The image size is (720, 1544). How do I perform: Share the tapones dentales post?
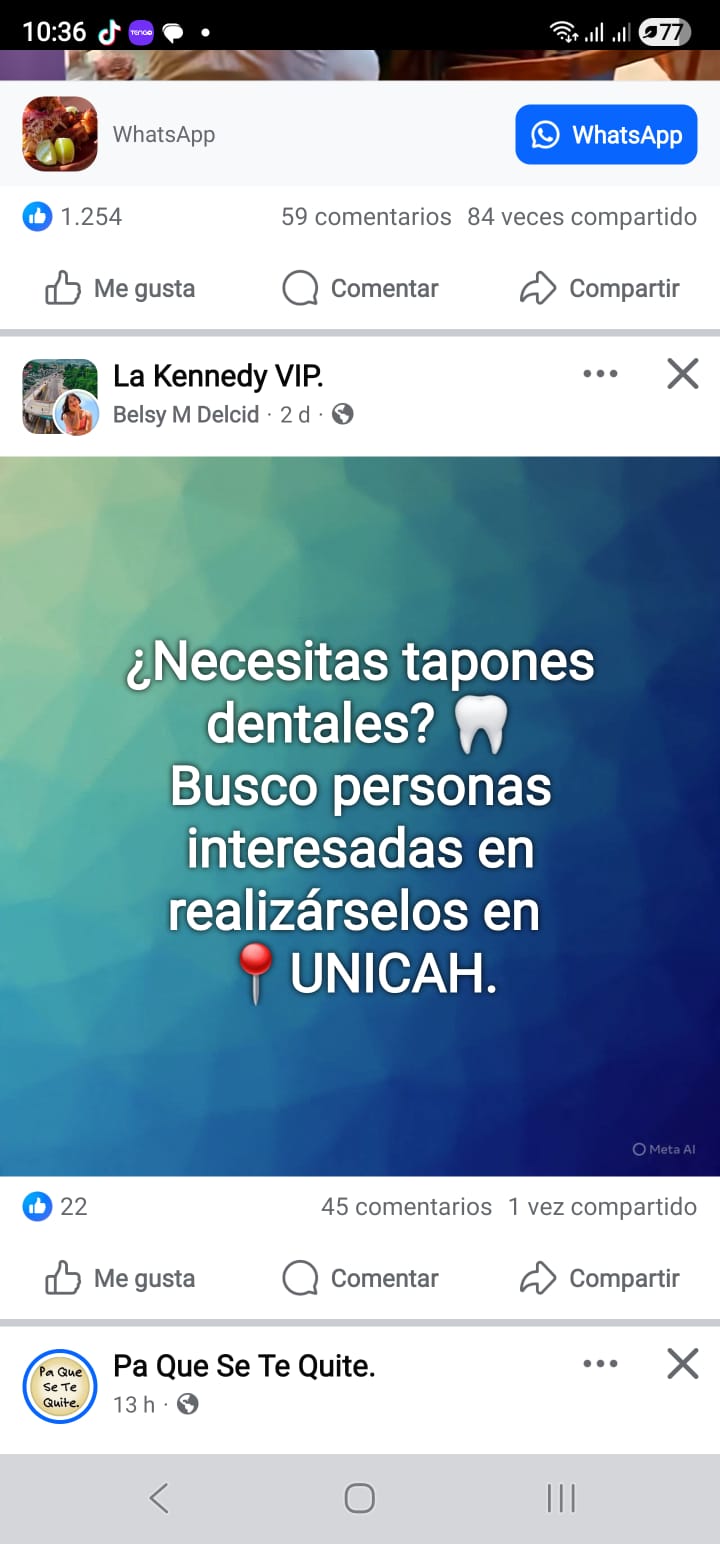click(x=600, y=1278)
